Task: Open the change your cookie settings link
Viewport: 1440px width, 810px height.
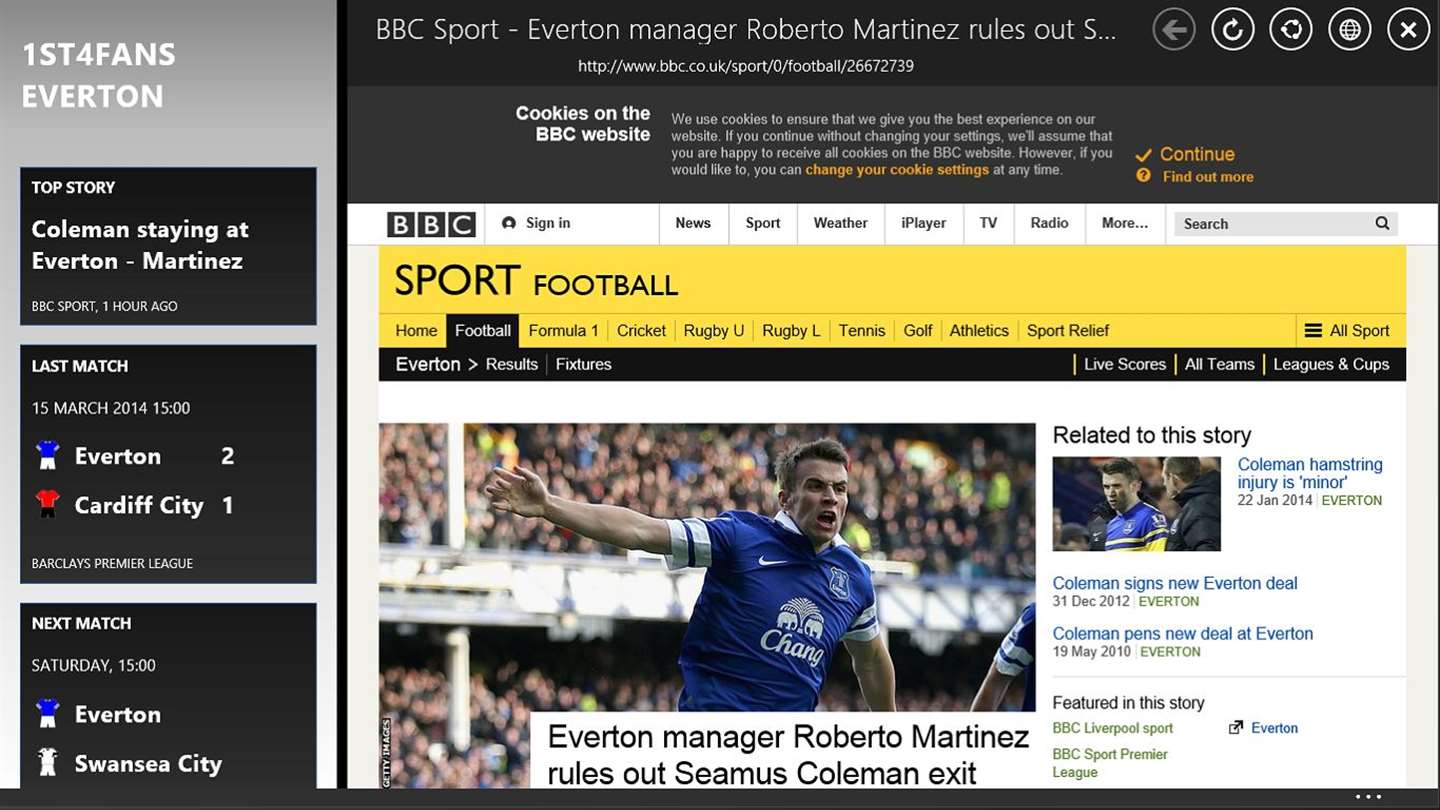Action: (896, 170)
